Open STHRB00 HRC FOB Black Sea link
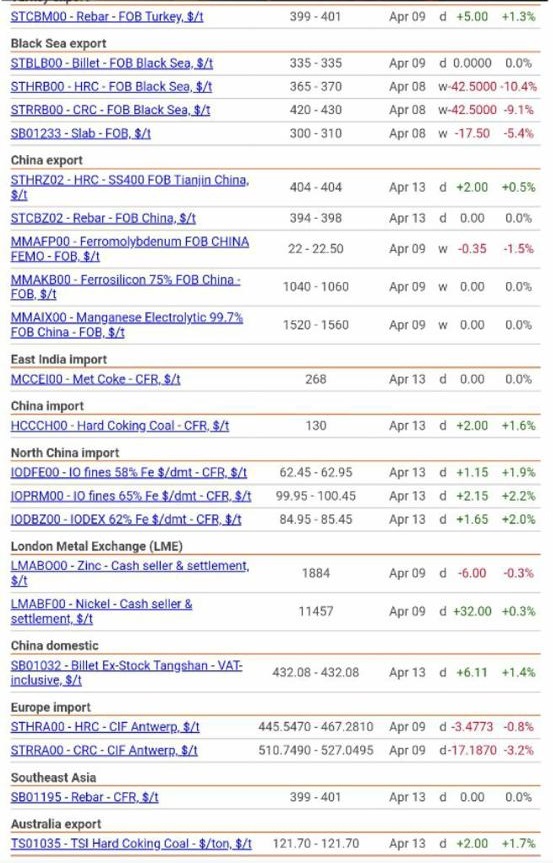The width and height of the screenshot is (553, 863). tap(111, 86)
